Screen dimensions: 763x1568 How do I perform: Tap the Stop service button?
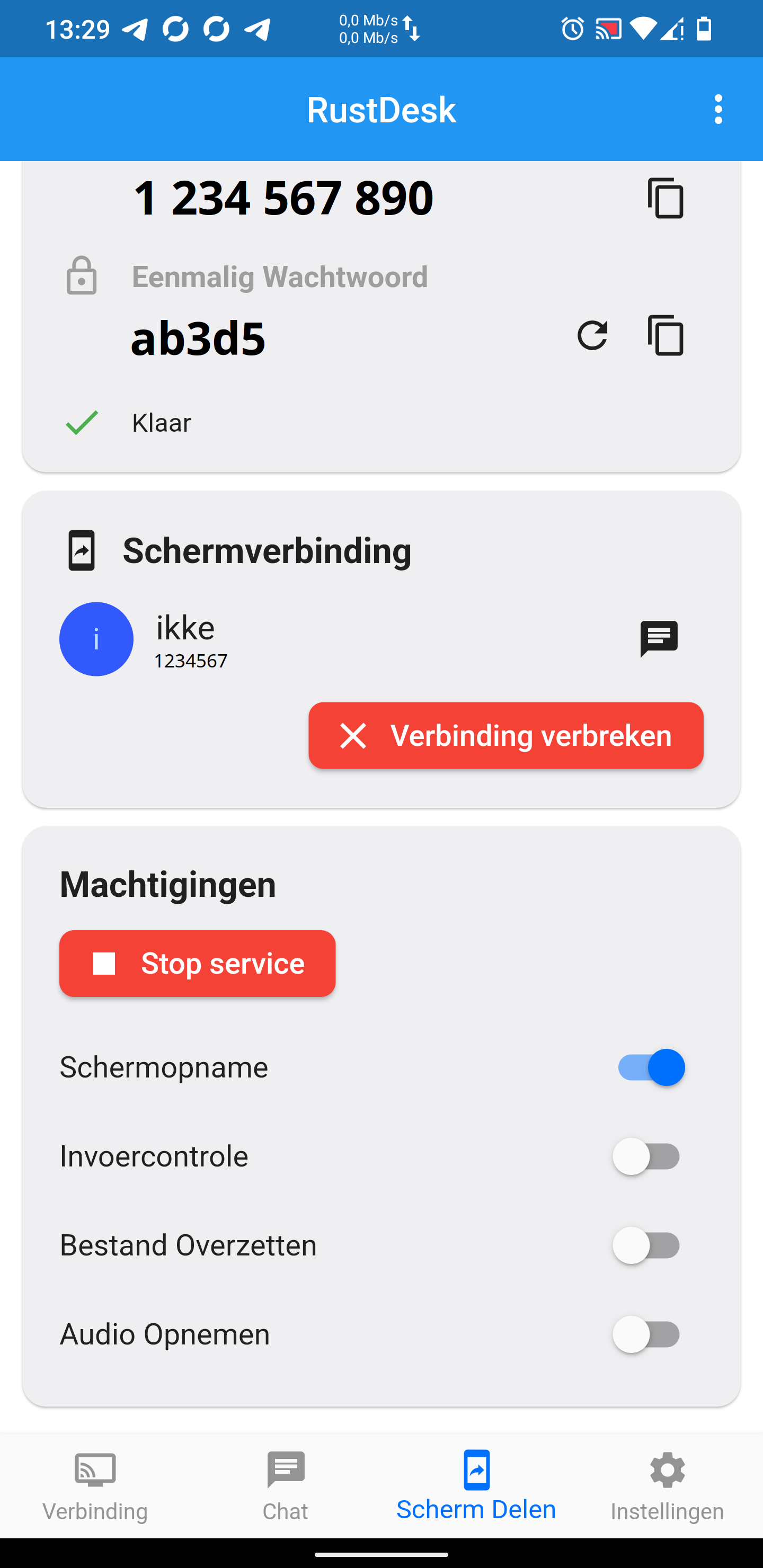coord(197,964)
